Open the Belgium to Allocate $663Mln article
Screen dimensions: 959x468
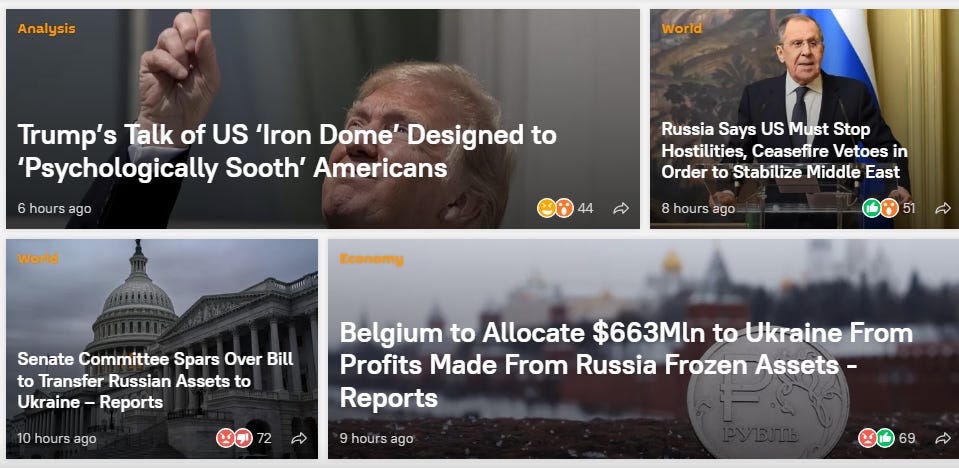click(x=626, y=365)
